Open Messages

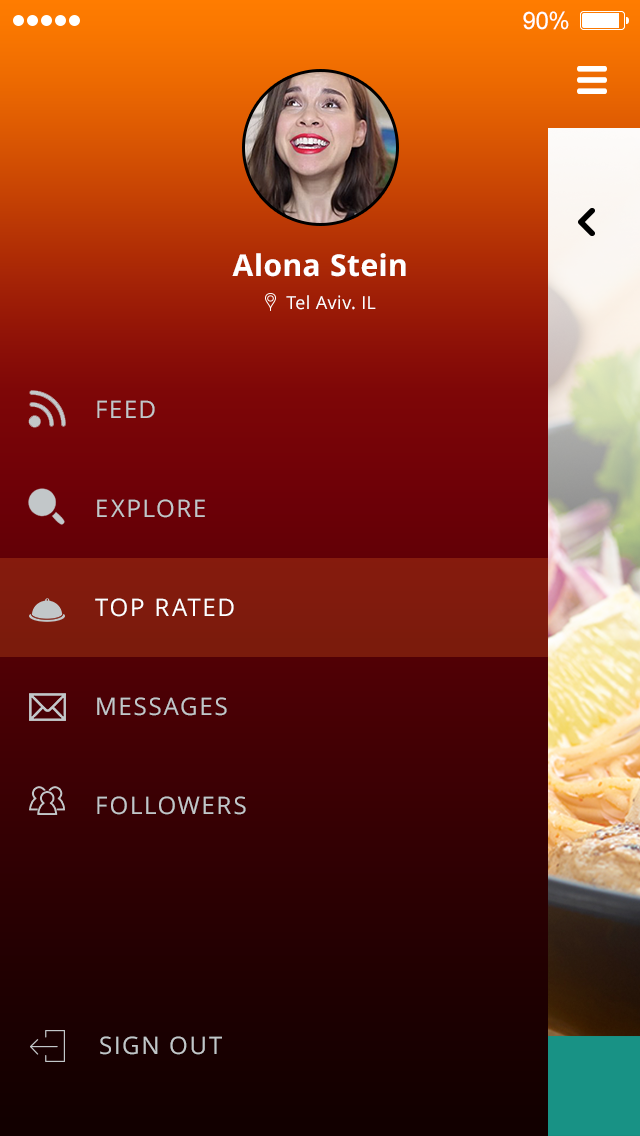tap(161, 707)
